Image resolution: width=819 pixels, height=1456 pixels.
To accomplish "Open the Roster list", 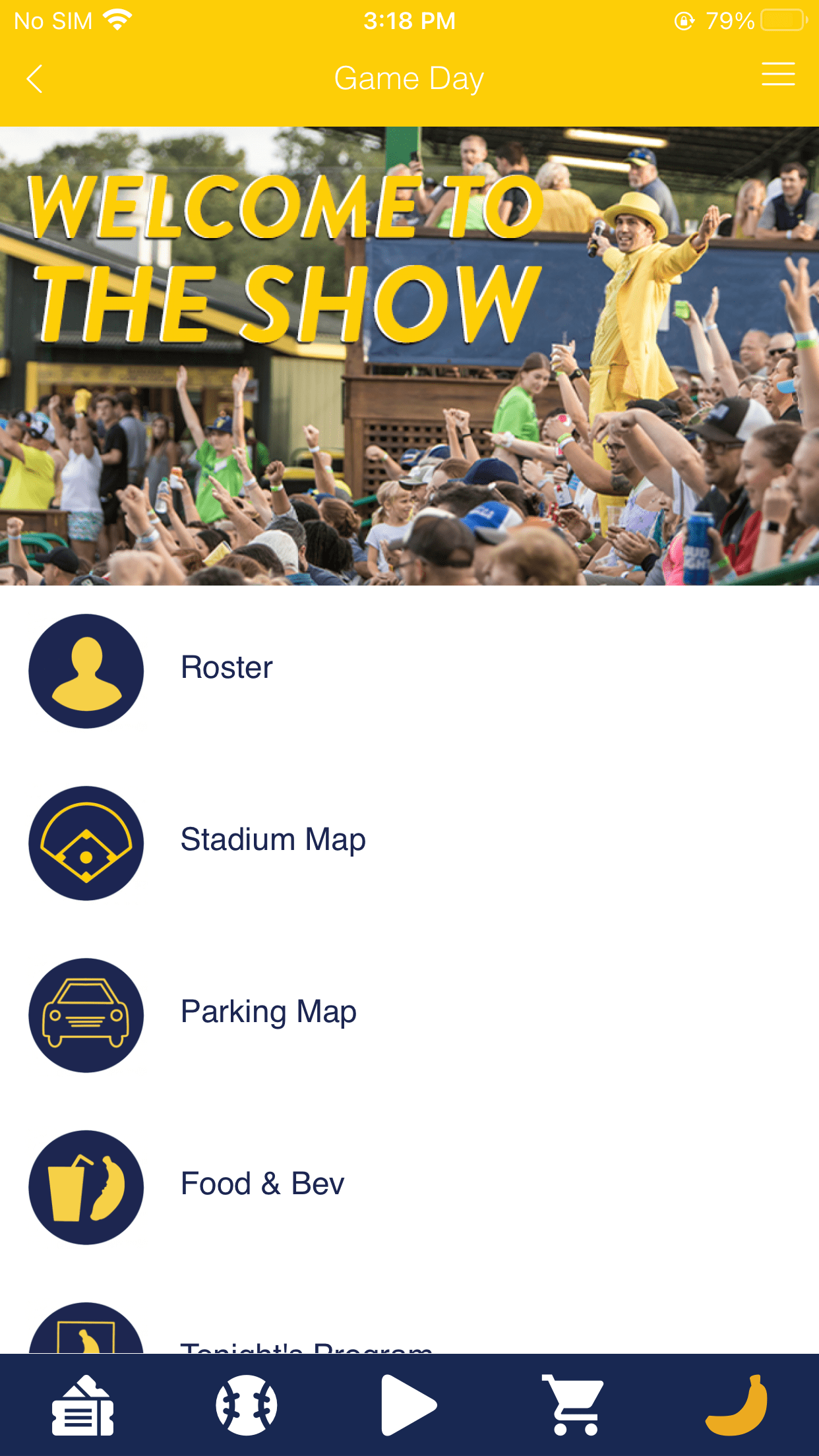I will (x=226, y=667).
